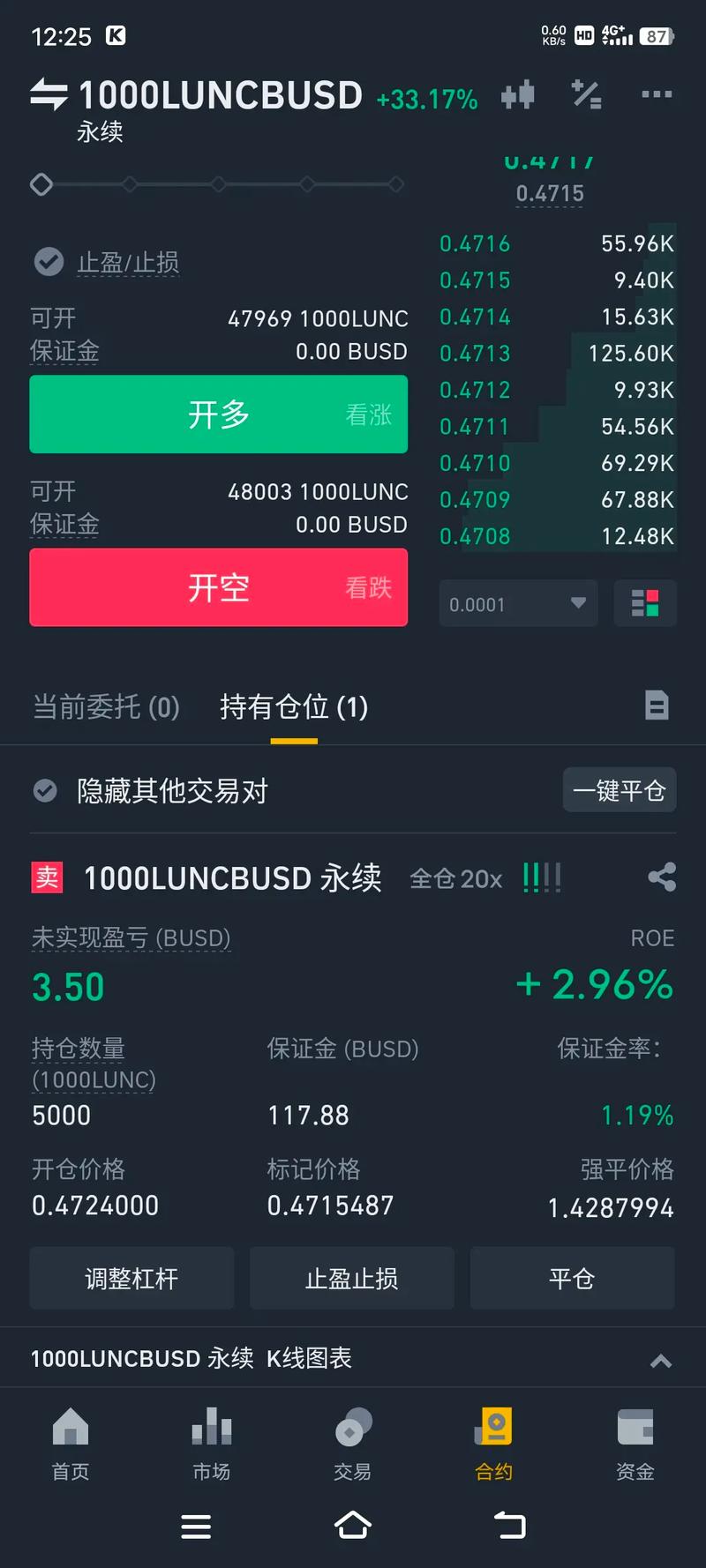Open the order history document icon
706x1568 pixels.
657,706
